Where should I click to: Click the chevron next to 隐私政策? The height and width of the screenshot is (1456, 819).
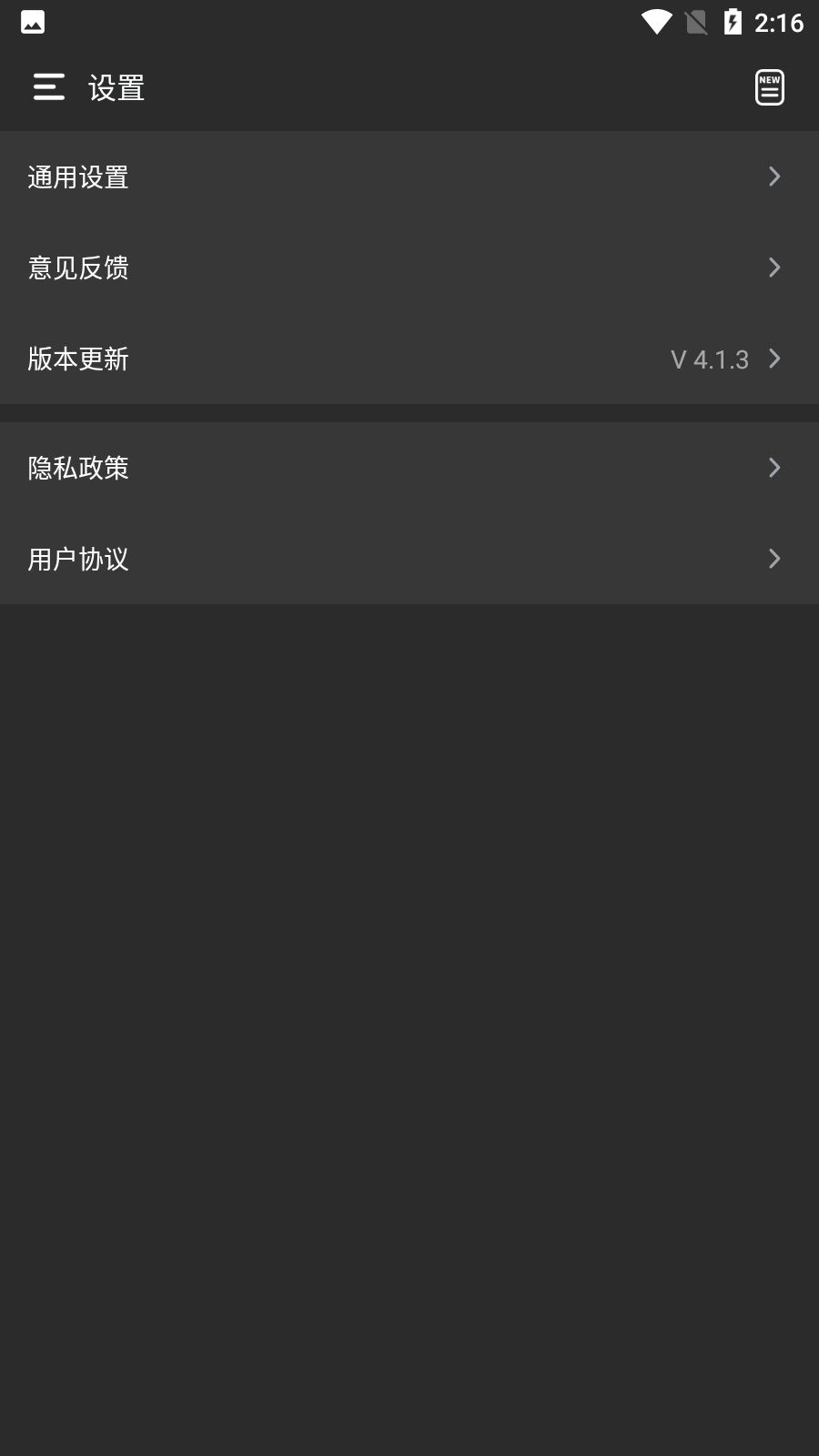(774, 468)
